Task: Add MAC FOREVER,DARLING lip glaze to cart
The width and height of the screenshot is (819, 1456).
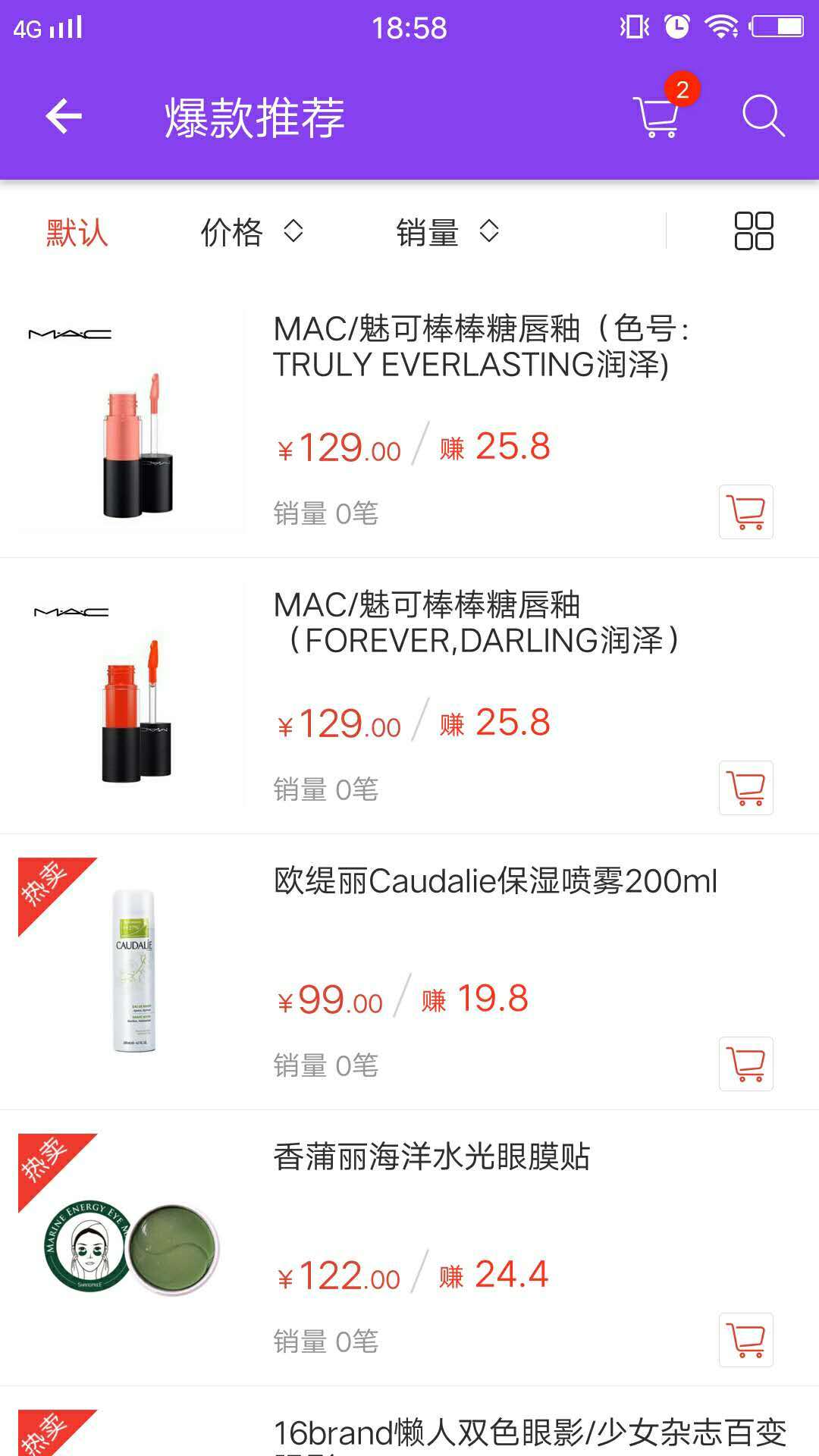Action: (x=746, y=789)
